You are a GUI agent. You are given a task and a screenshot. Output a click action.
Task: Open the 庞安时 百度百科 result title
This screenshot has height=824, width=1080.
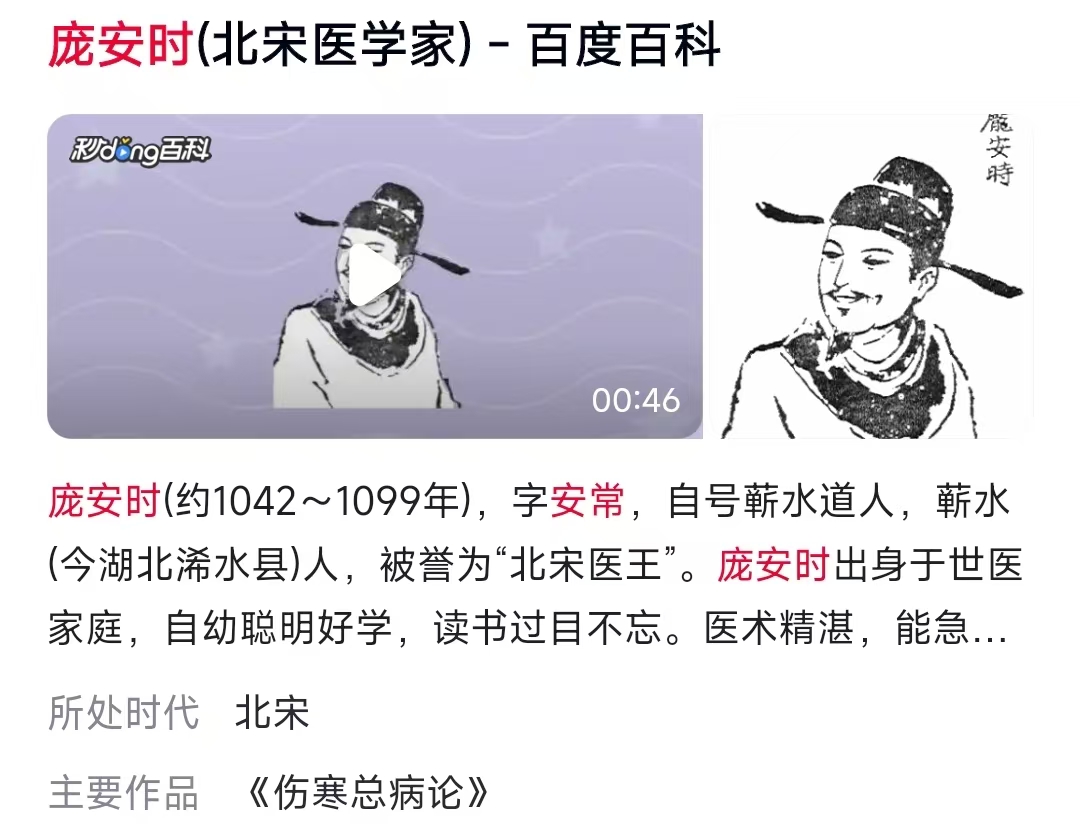click(384, 46)
